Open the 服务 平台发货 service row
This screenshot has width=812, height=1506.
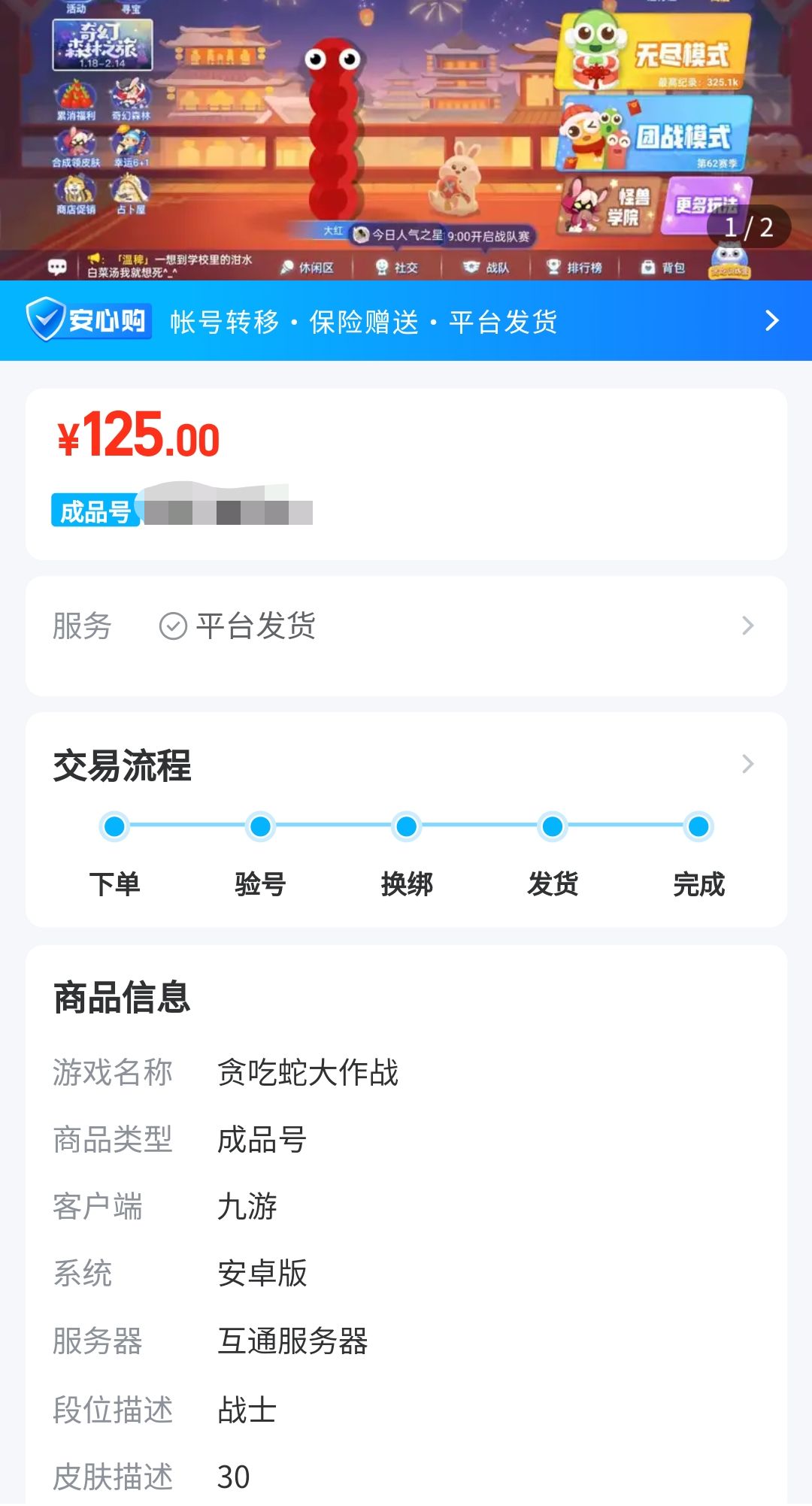point(406,626)
